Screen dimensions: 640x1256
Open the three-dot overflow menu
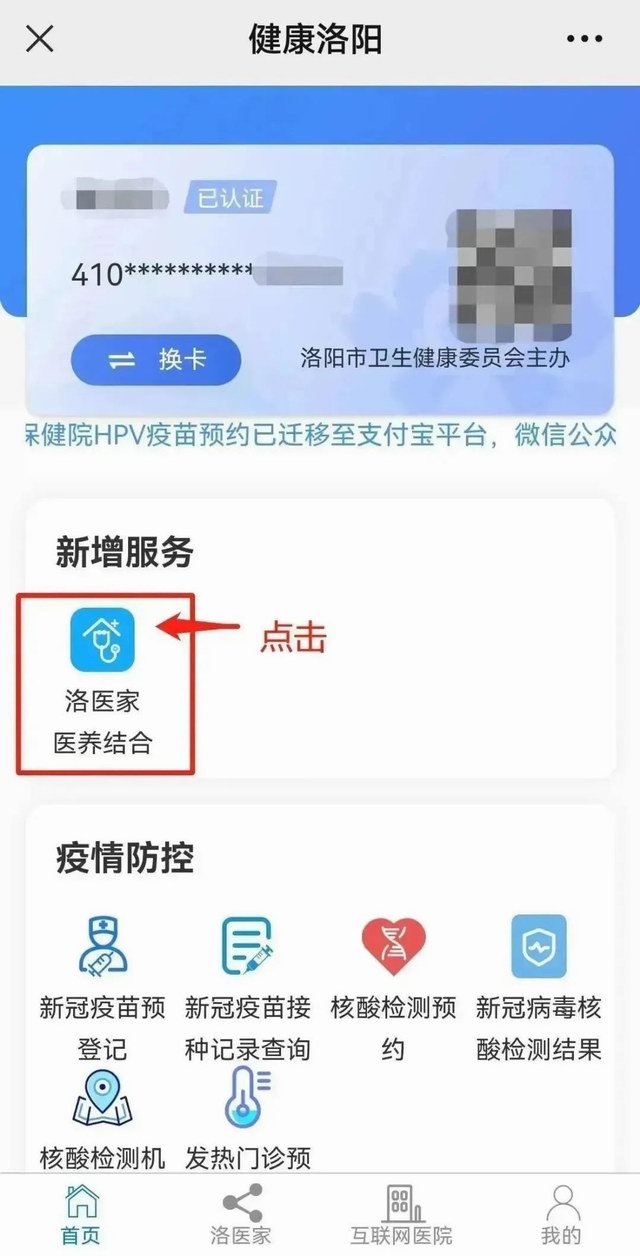tap(585, 40)
